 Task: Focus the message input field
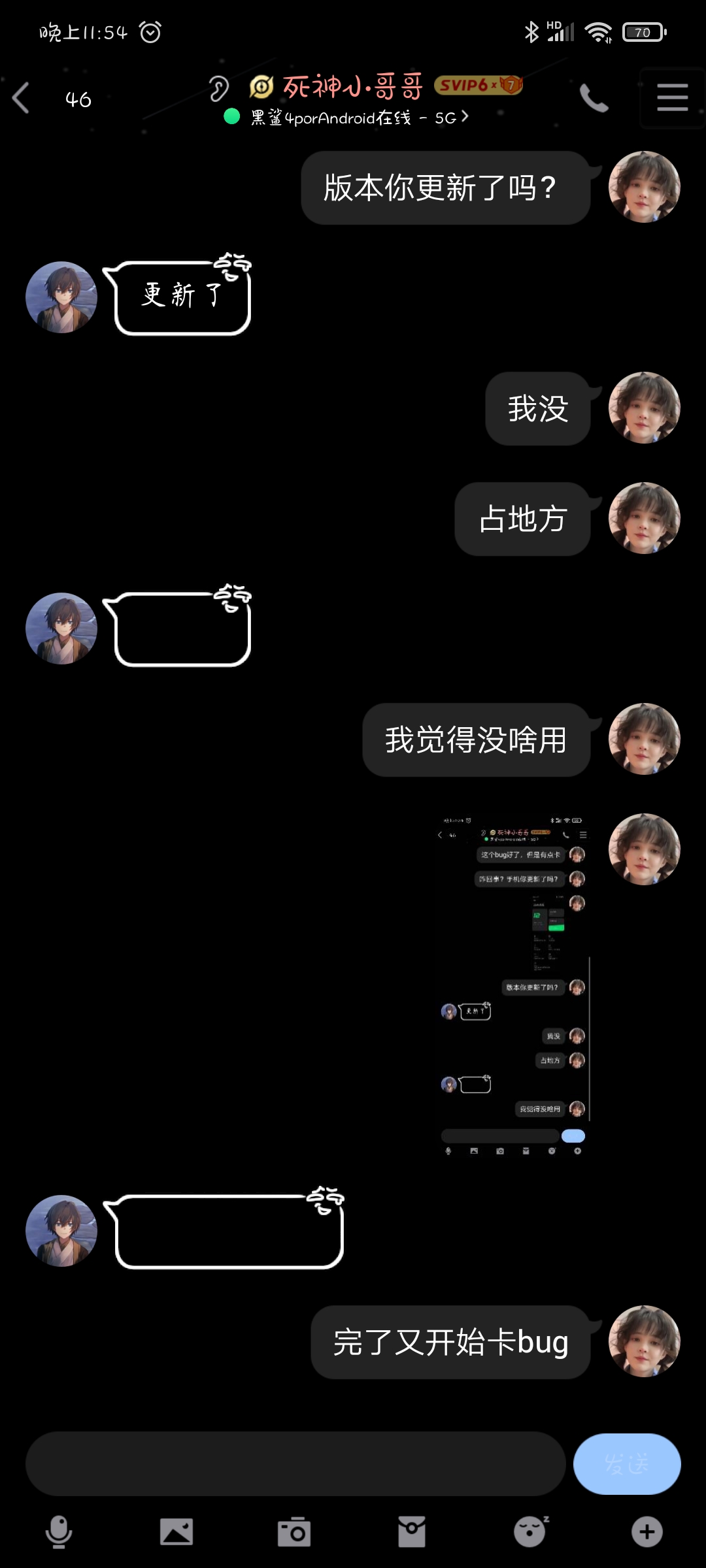coord(295,1463)
